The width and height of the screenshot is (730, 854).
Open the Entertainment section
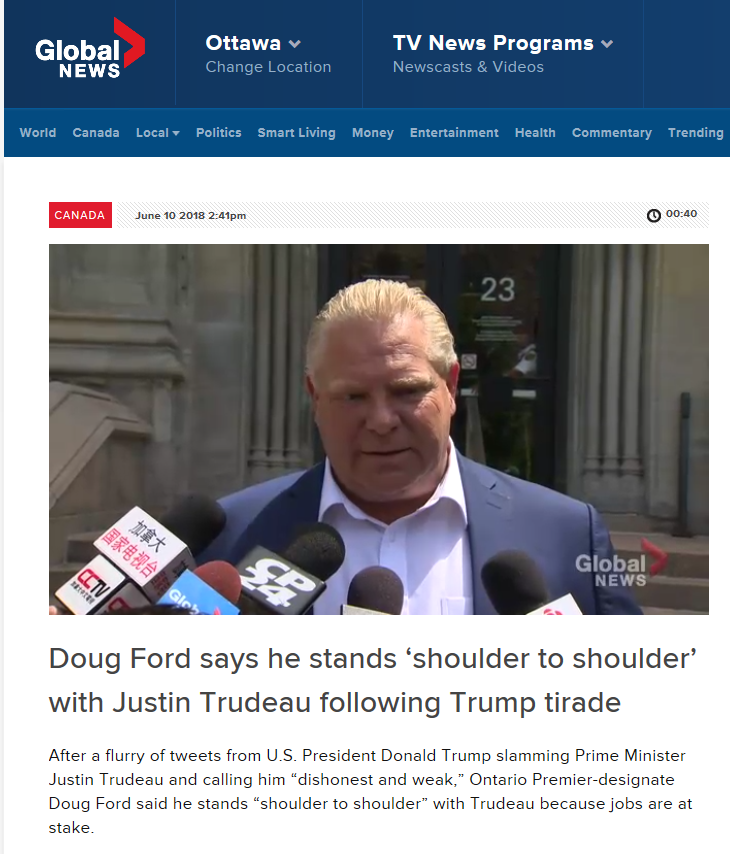pos(454,133)
